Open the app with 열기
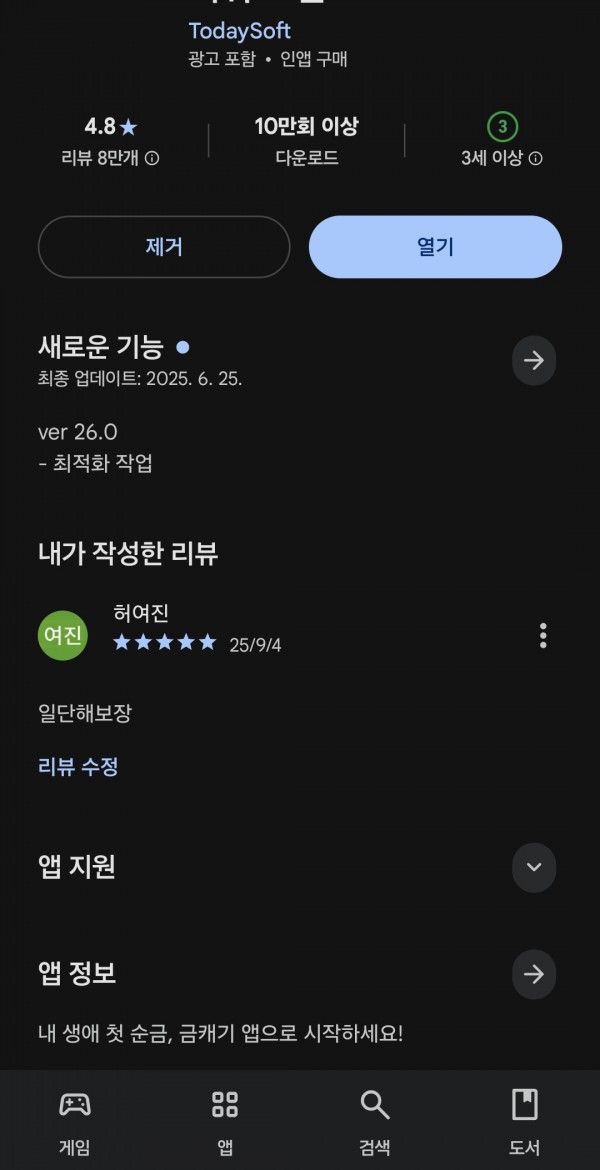Image resolution: width=600 pixels, height=1170 pixels. 435,247
